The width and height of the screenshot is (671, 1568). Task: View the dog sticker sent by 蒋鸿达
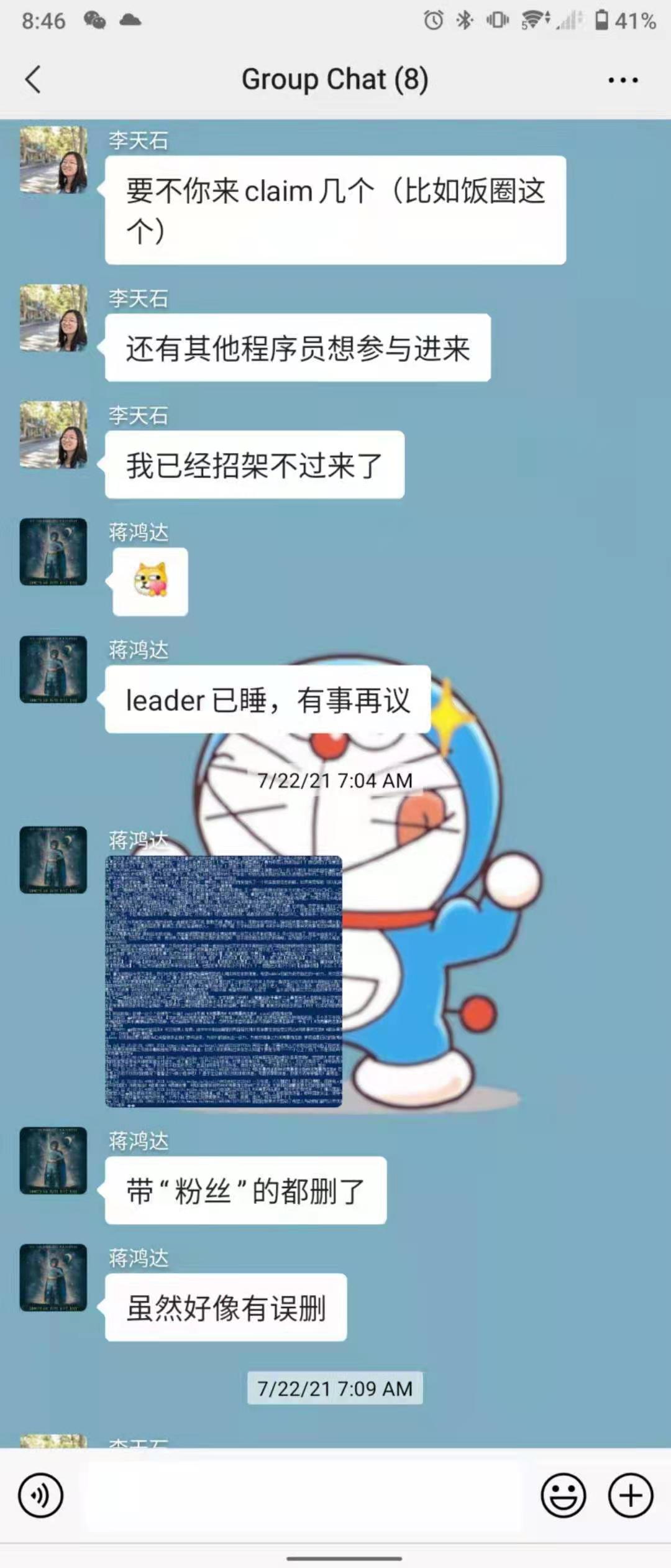click(x=150, y=581)
